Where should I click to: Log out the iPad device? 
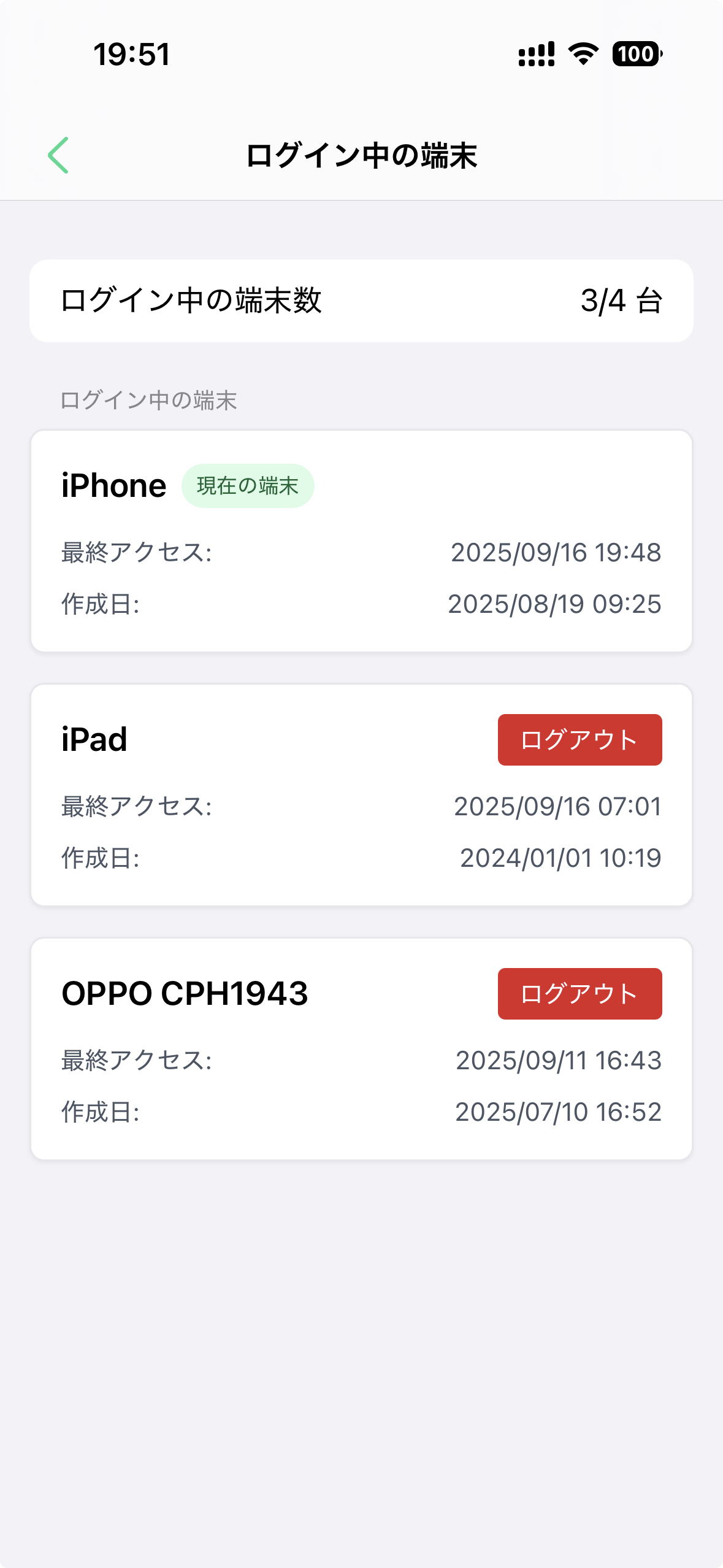[x=580, y=740]
